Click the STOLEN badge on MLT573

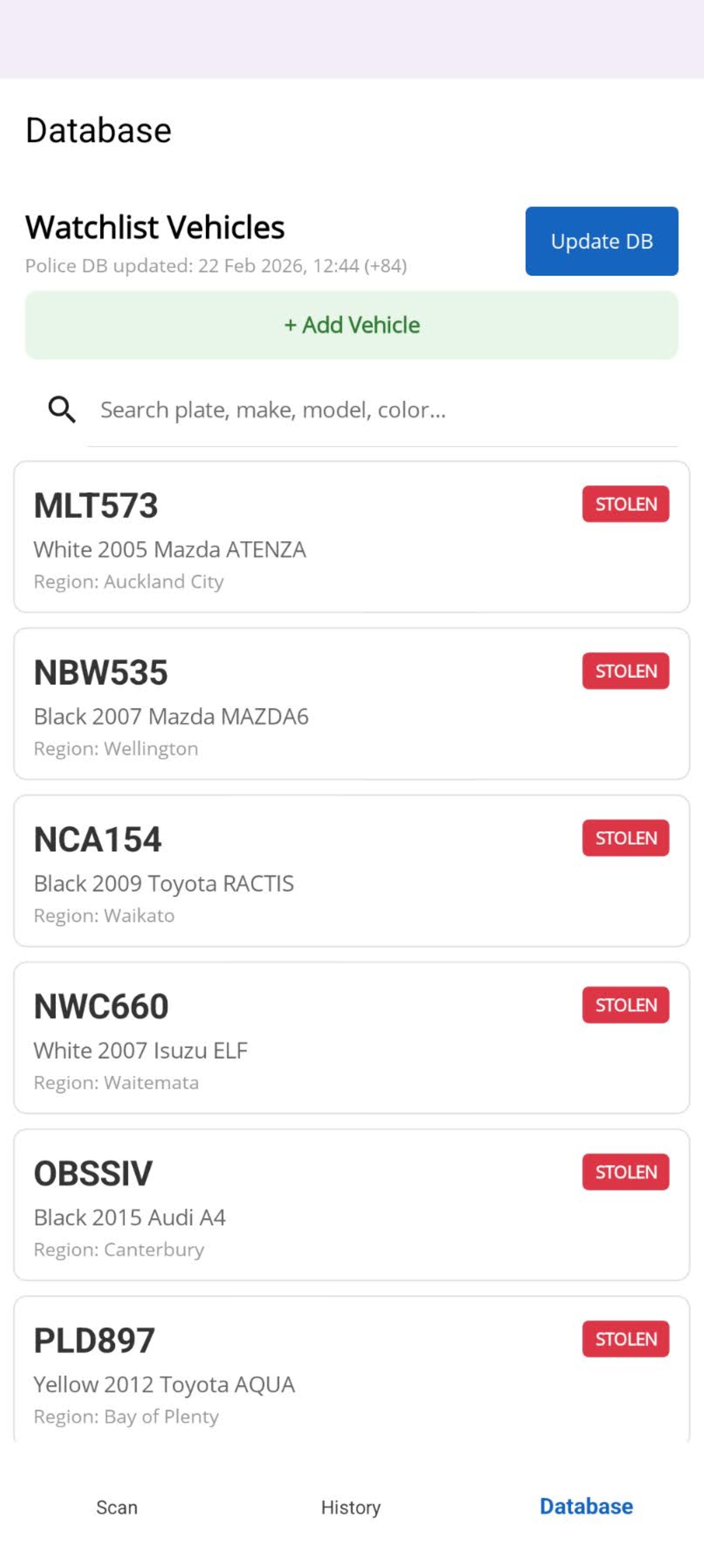[625, 504]
